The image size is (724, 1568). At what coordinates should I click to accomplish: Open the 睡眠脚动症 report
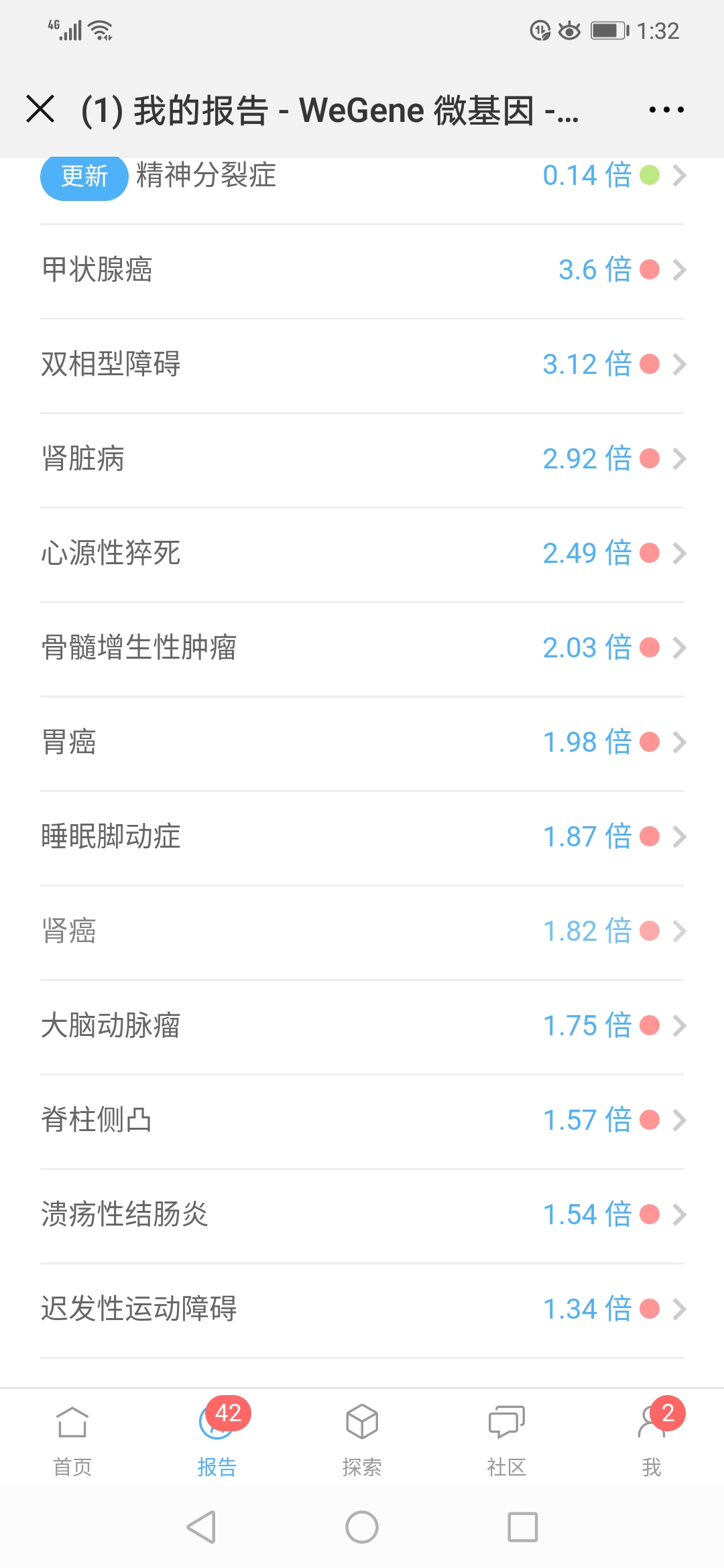(362, 838)
